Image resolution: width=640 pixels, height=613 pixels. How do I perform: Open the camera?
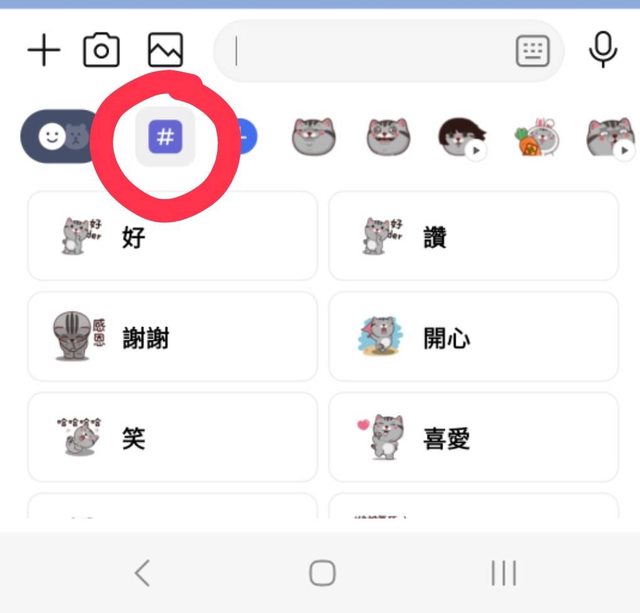(101, 50)
